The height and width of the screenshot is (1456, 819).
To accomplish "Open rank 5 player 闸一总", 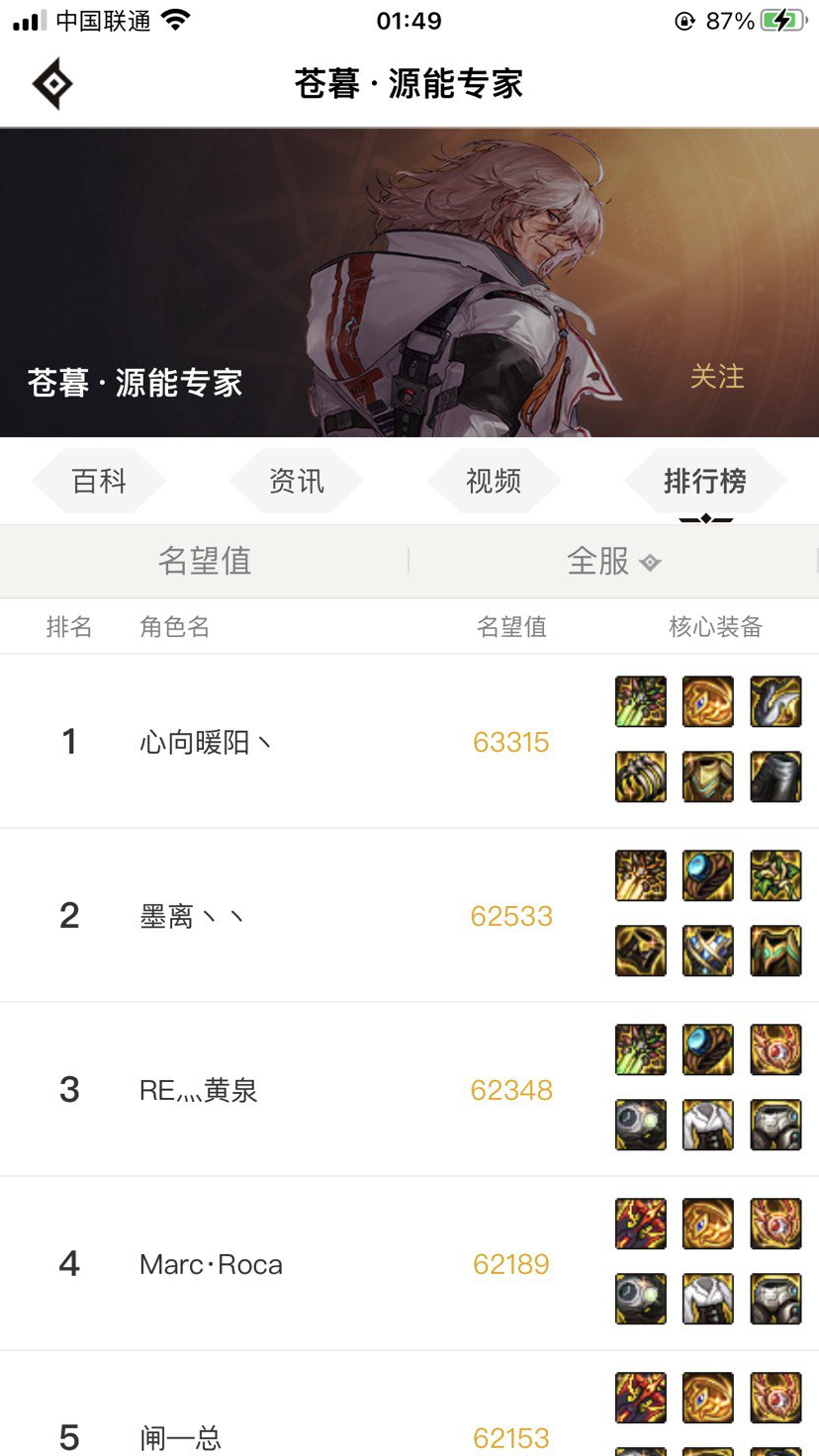I will tap(180, 1436).
